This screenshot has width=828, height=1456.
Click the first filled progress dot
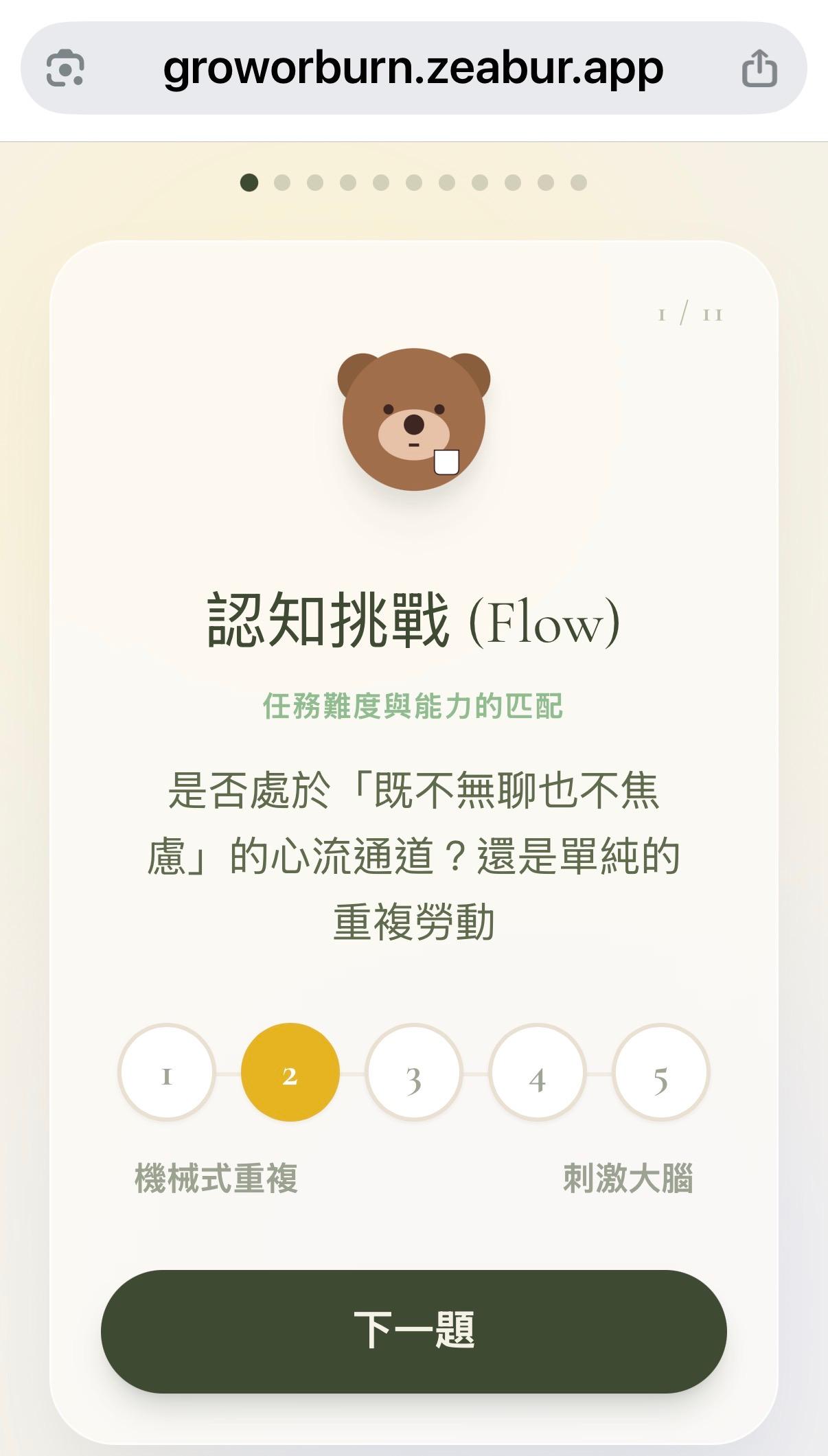tap(249, 183)
